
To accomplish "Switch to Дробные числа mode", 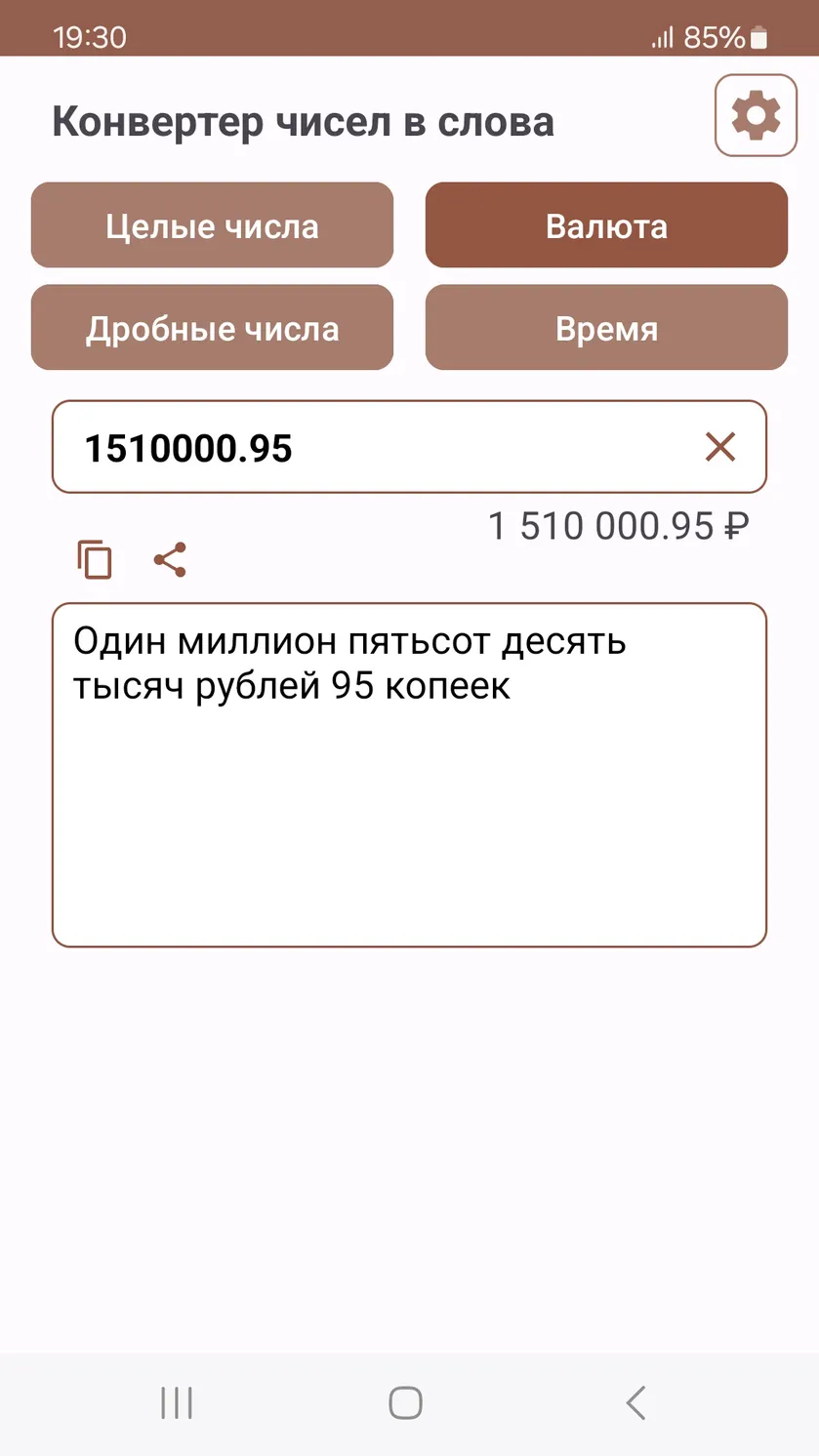I will click(x=212, y=328).
